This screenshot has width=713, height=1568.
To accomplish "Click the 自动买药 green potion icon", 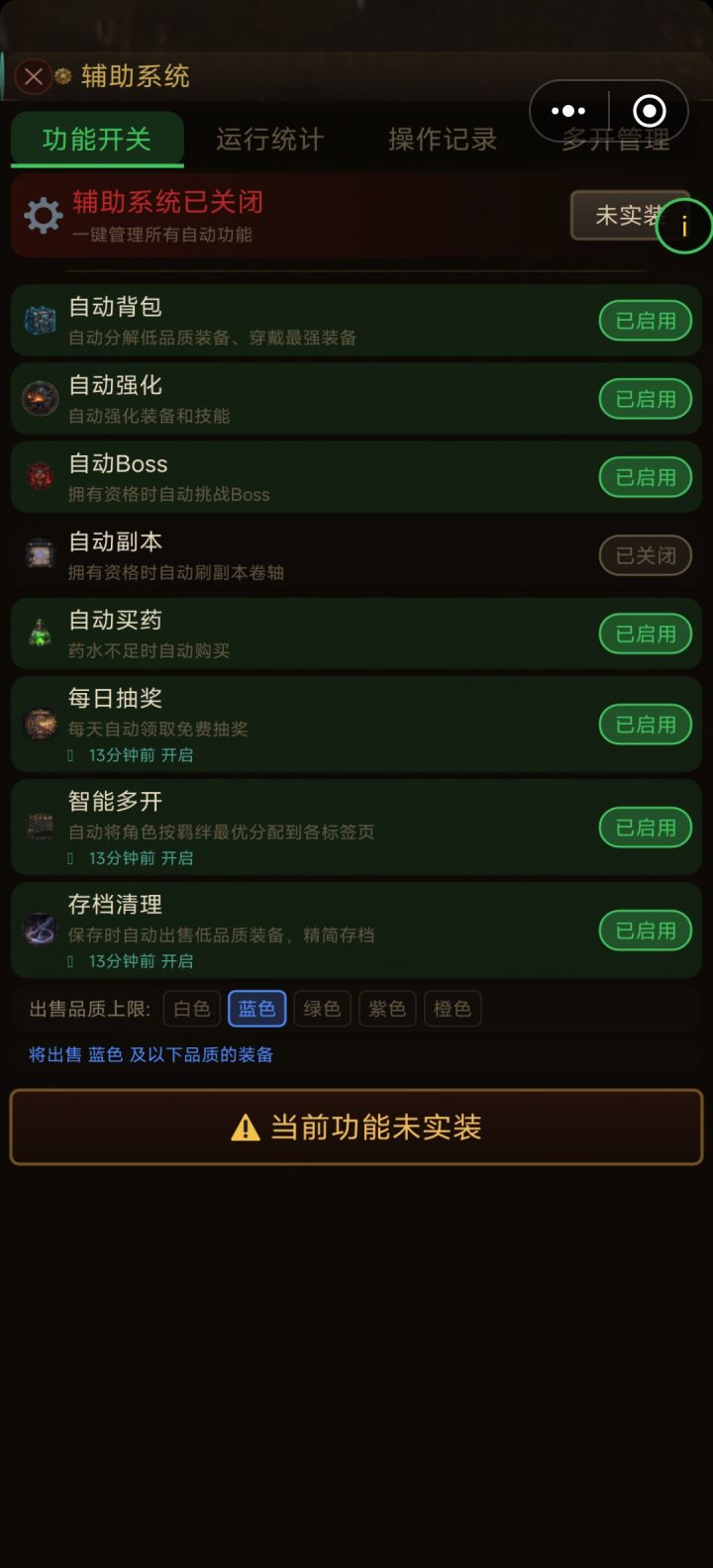I will (40, 634).
